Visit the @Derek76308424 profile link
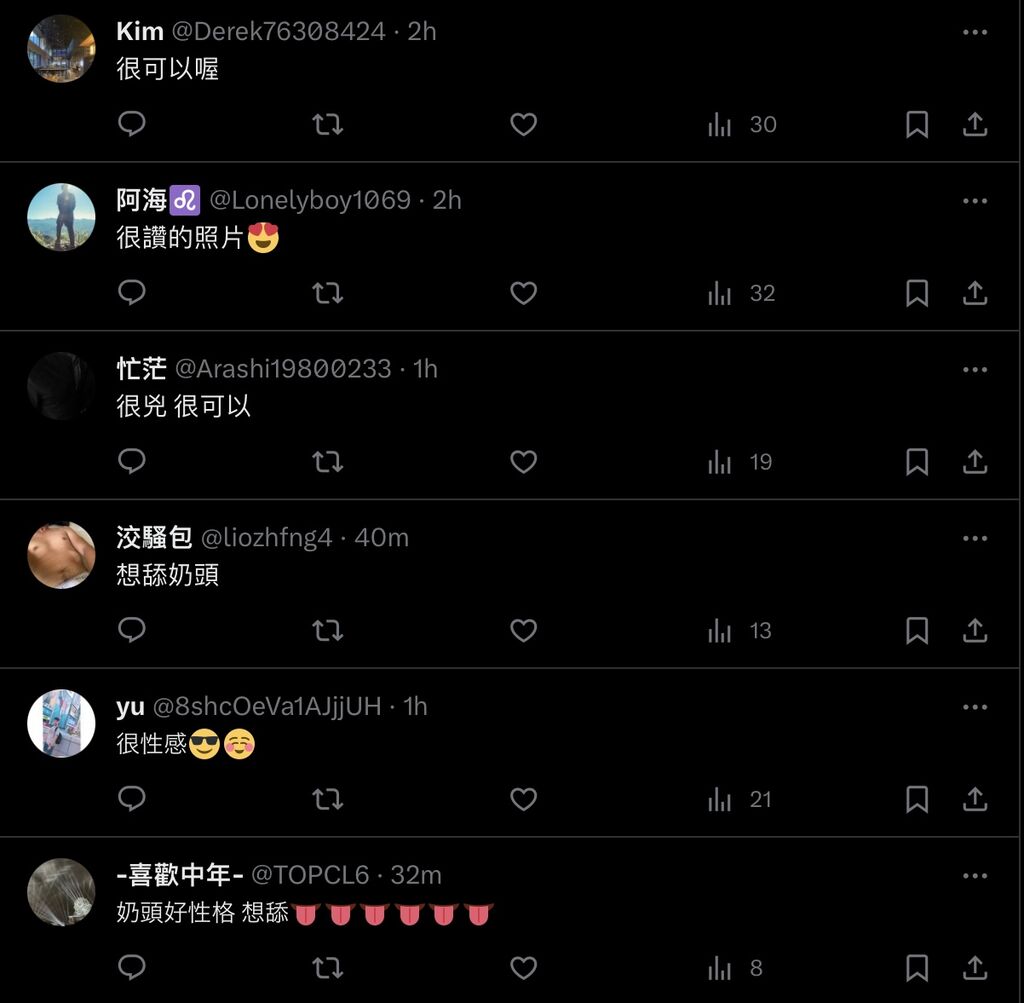The image size is (1024, 1003). point(279,32)
